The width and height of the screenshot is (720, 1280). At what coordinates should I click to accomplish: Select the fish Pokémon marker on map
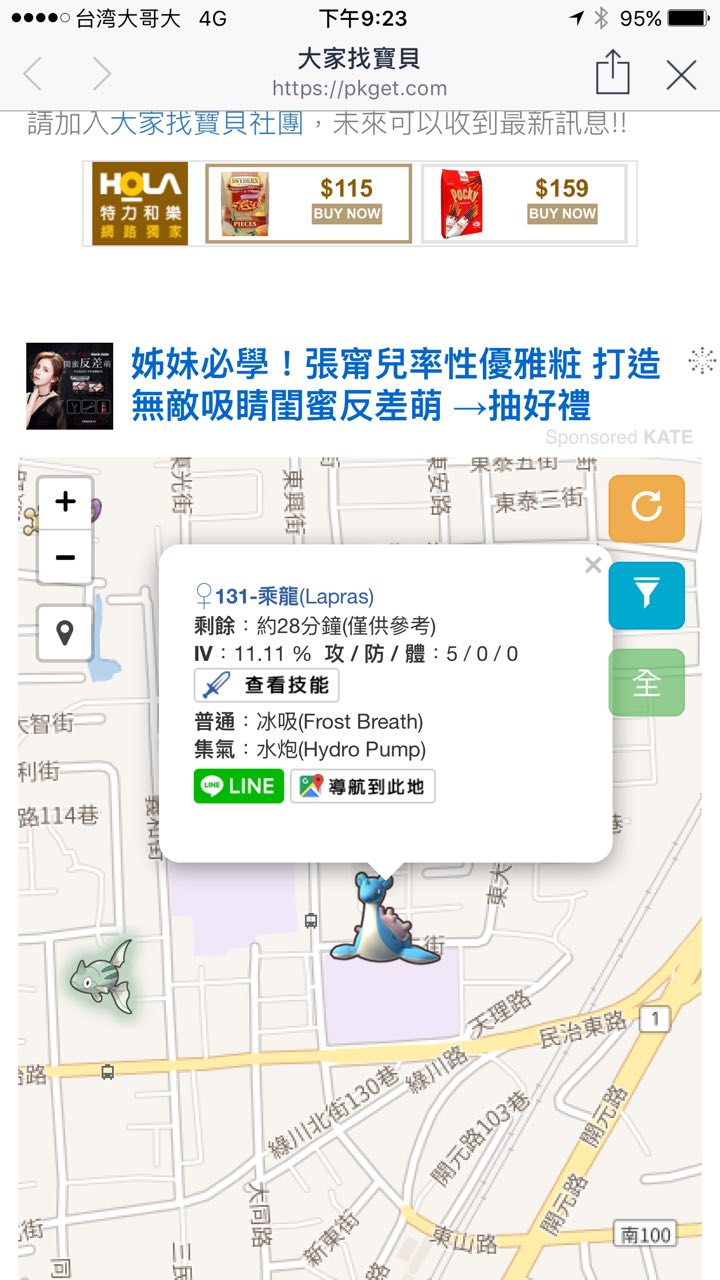click(102, 975)
